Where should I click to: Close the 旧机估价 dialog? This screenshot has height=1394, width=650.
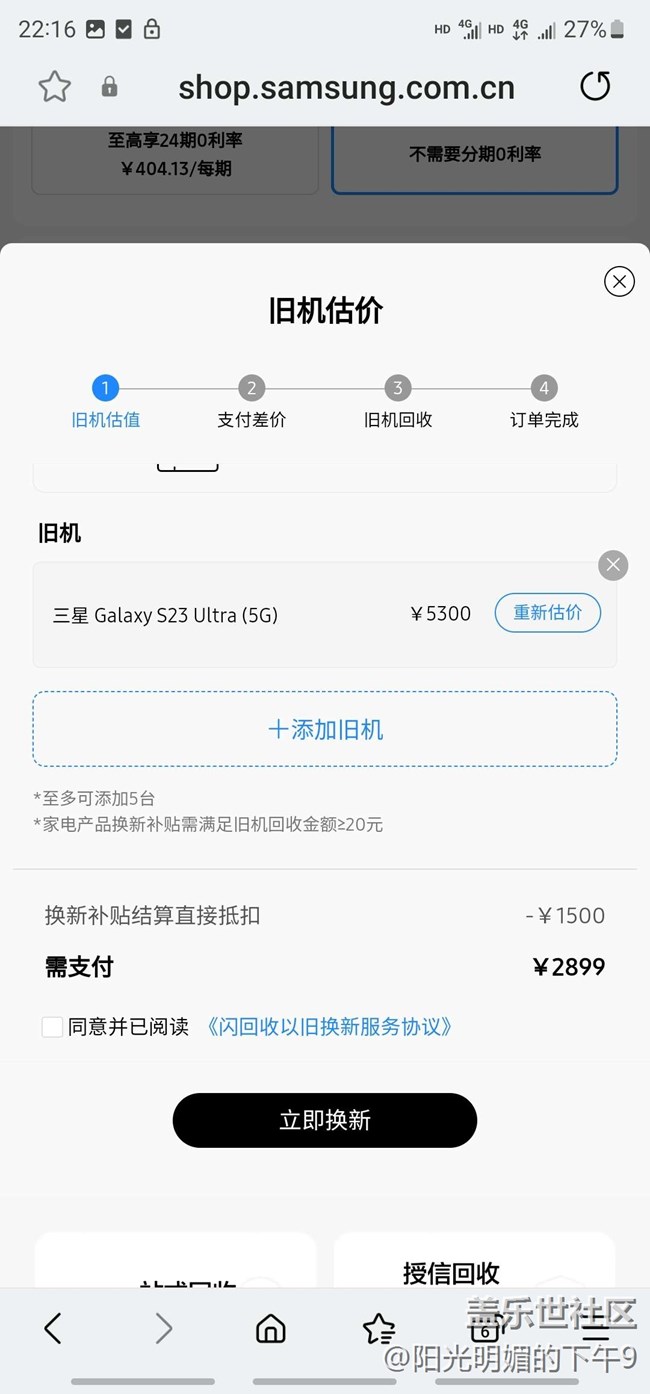click(x=619, y=282)
